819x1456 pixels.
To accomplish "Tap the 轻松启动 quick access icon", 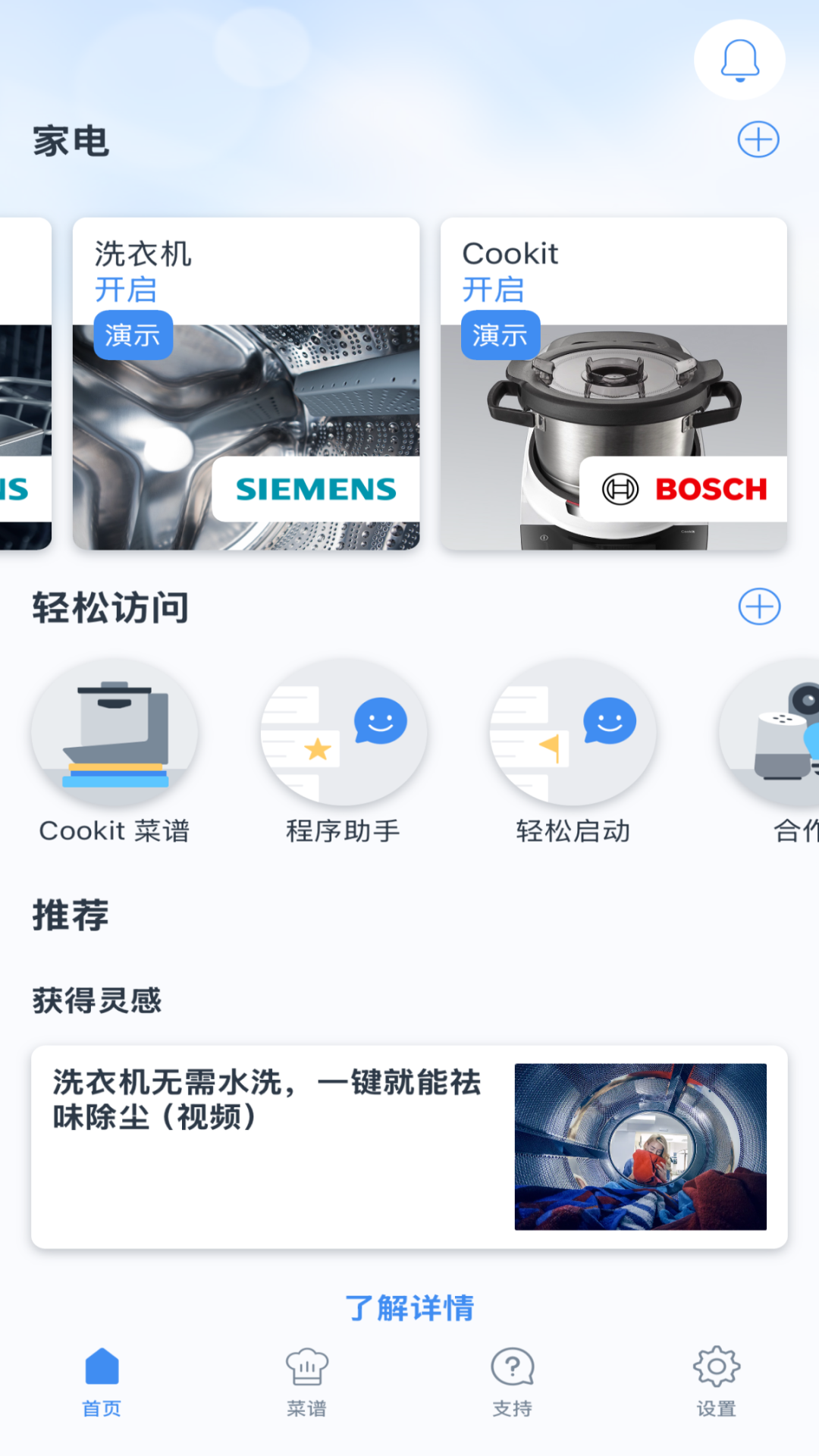I will (x=573, y=732).
